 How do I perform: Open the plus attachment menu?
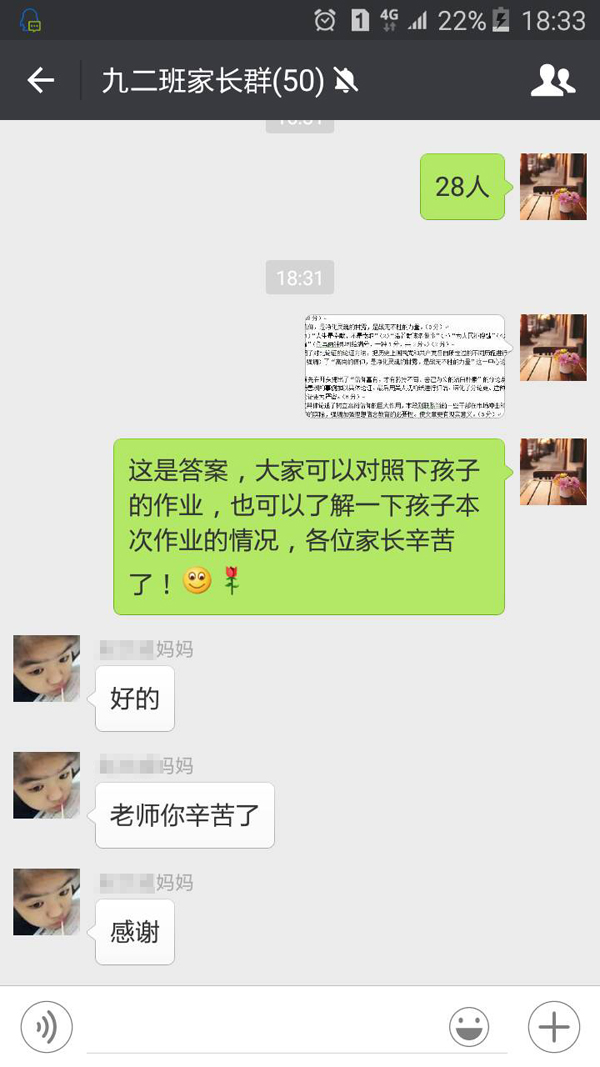(553, 1027)
